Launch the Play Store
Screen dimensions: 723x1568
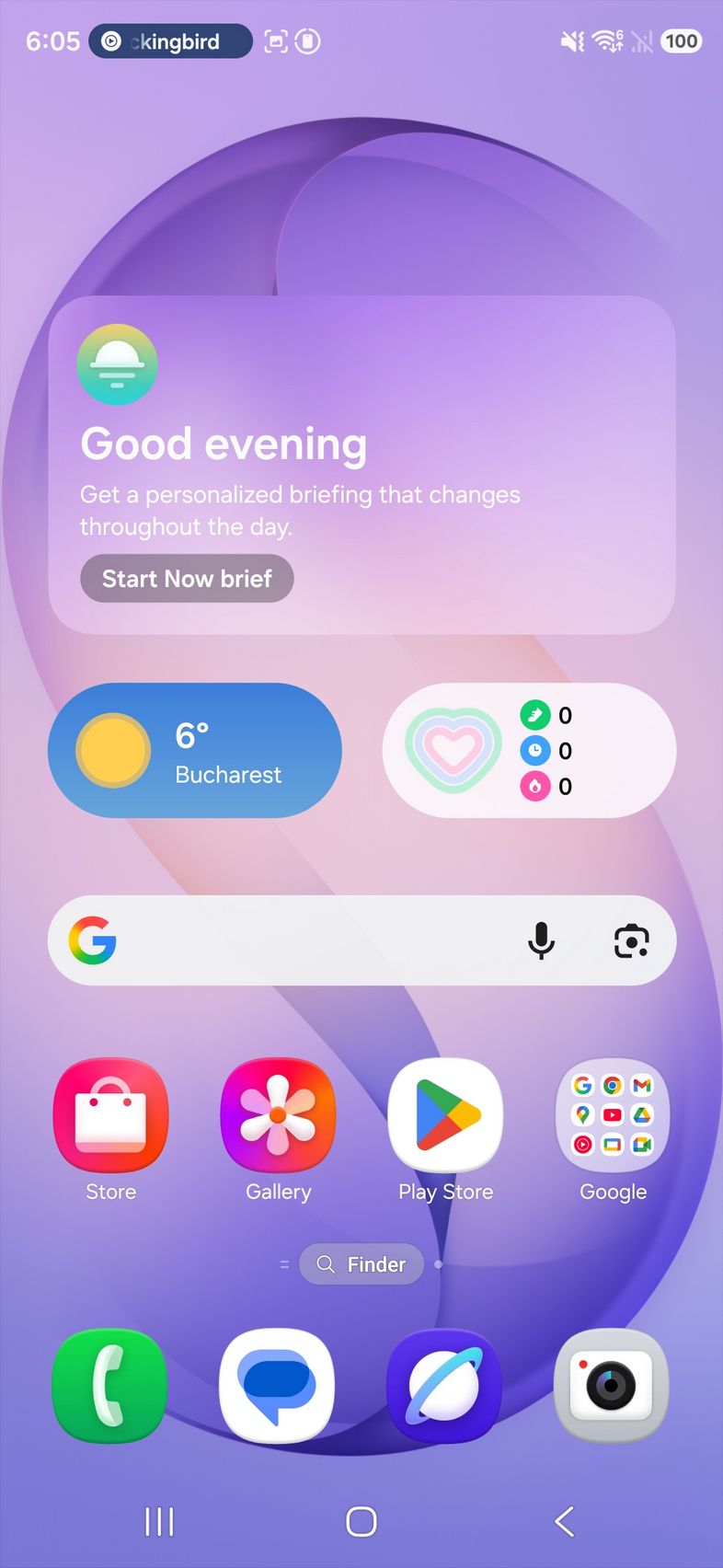445,1115
